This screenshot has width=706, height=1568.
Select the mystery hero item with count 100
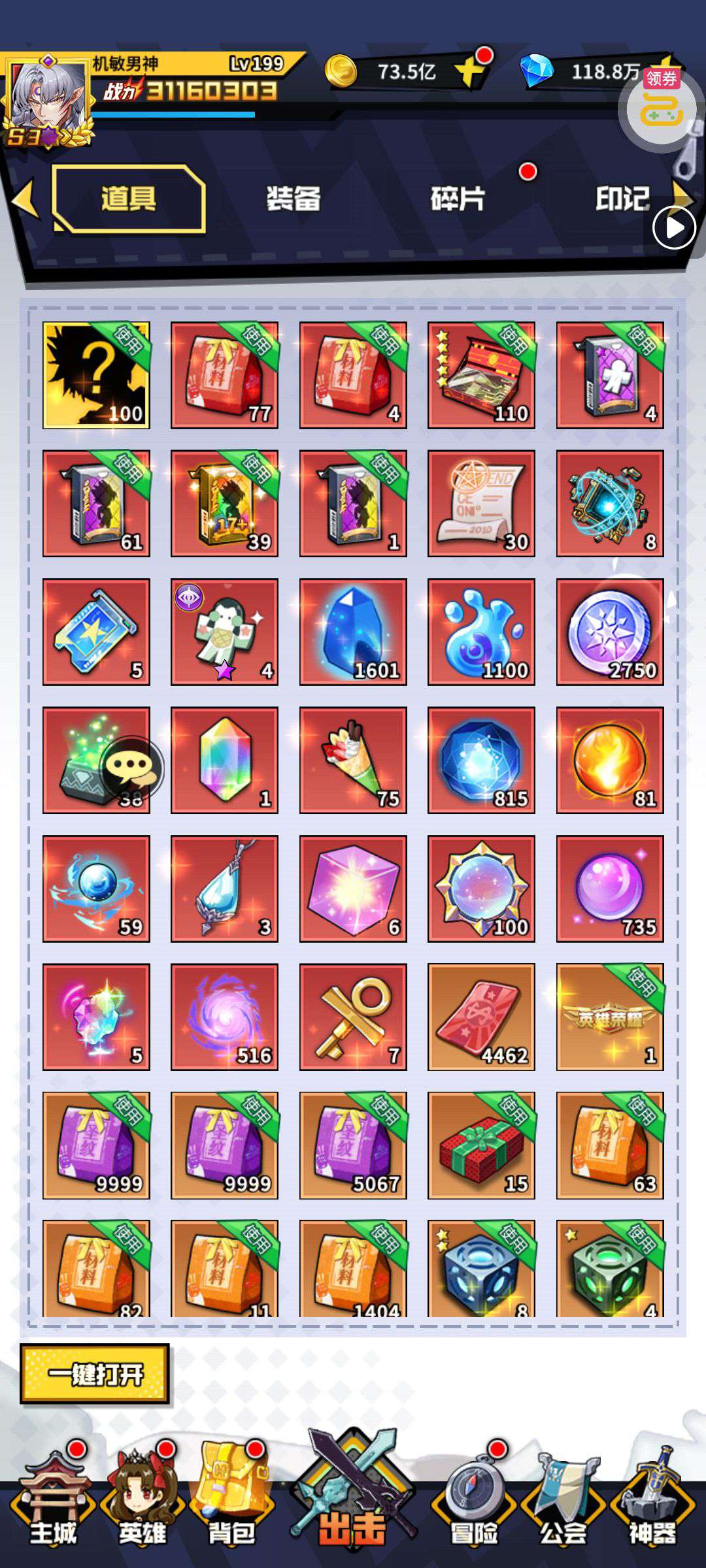tap(96, 375)
